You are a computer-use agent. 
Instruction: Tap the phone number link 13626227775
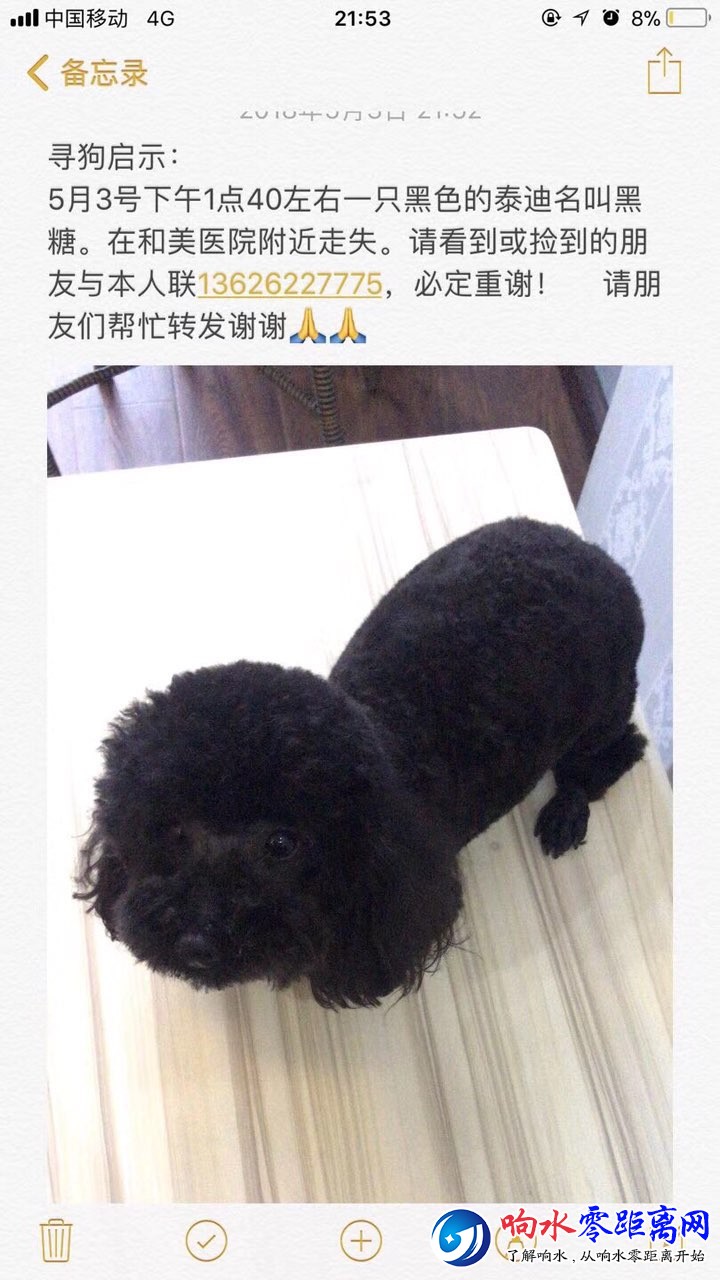point(290,284)
